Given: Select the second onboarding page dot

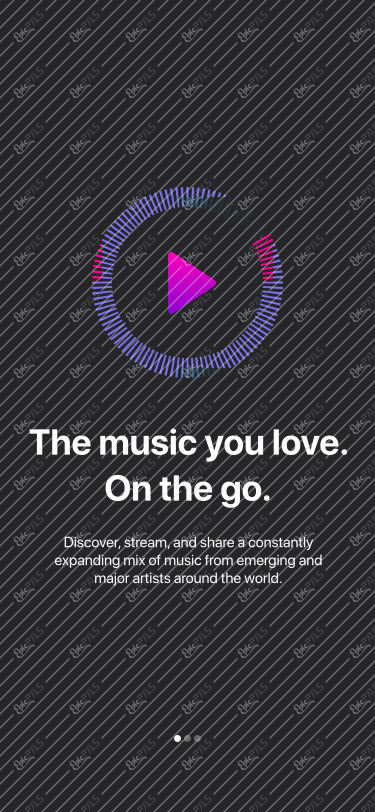Looking at the screenshot, I should [188, 738].
